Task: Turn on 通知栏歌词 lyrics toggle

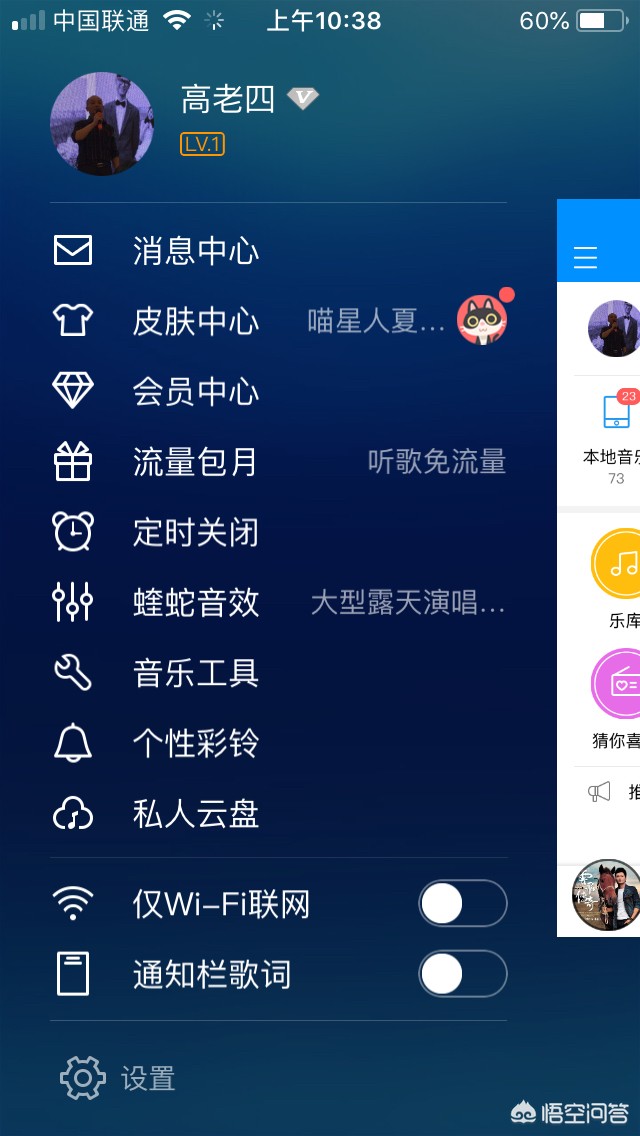Action: pyautogui.click(x=462, y=974)
